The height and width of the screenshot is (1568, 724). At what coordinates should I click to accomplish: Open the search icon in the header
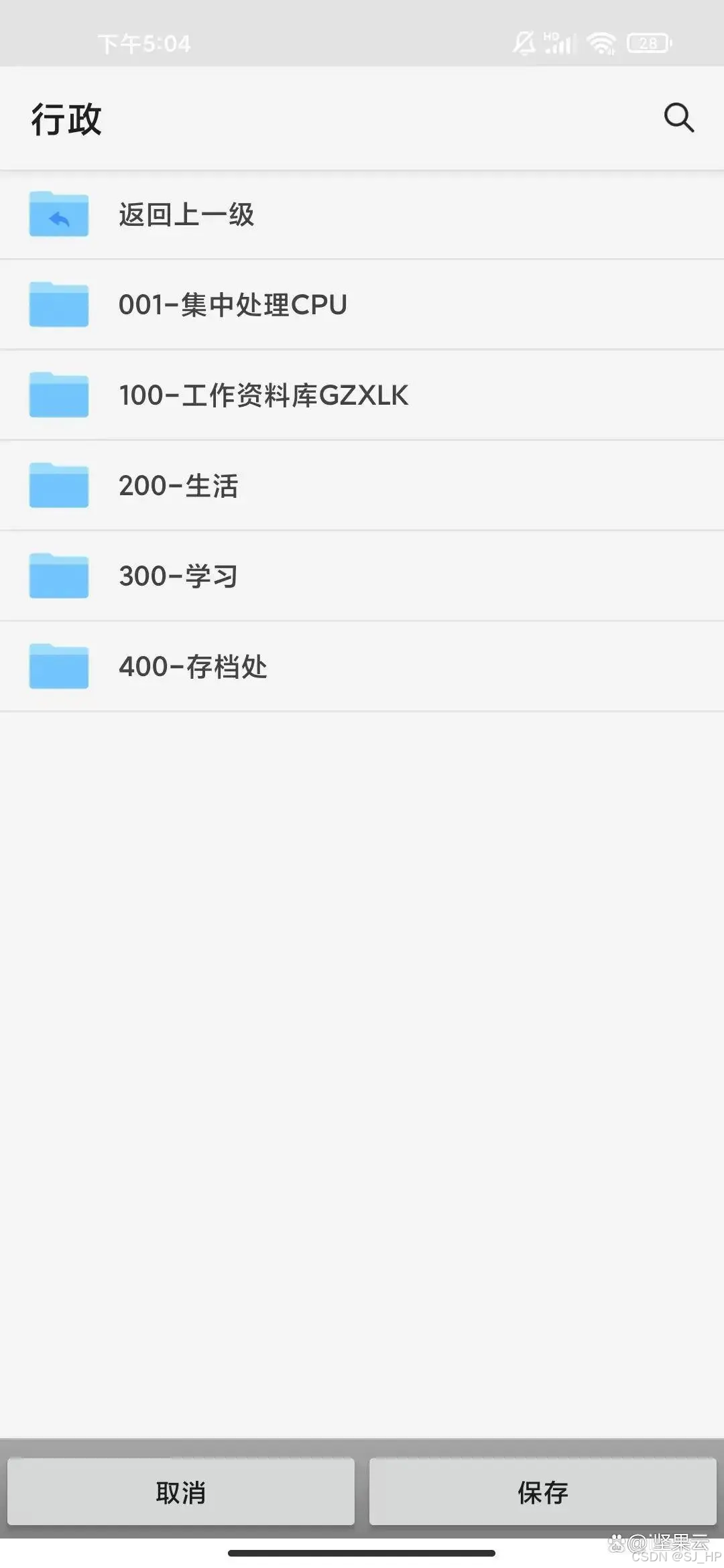(x=678, y=118)
